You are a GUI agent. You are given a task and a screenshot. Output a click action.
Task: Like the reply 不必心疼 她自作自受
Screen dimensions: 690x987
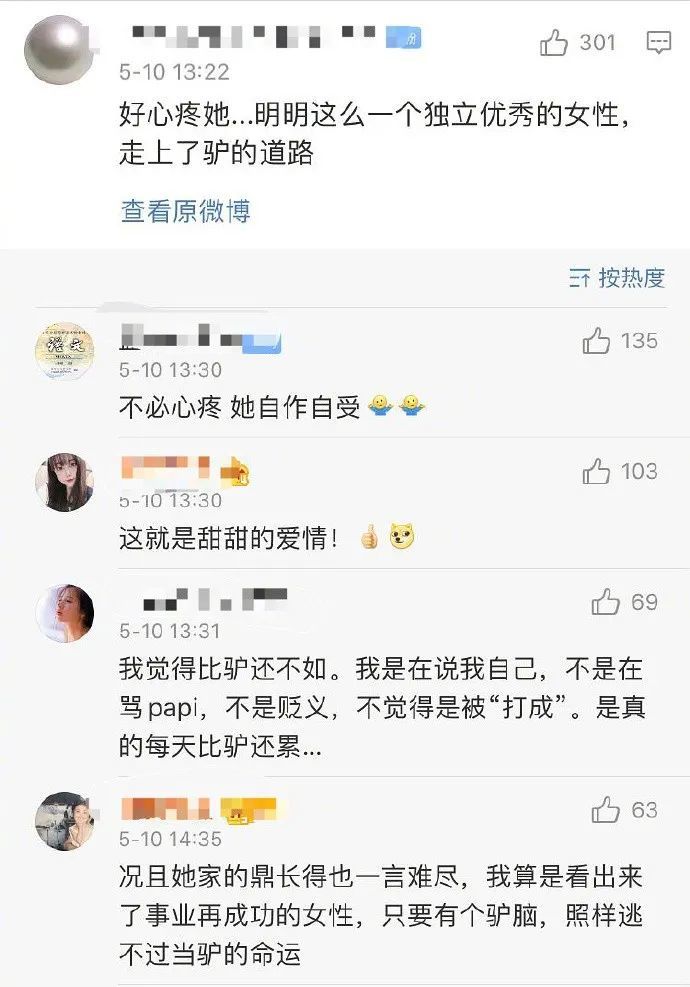coord(597,342)
